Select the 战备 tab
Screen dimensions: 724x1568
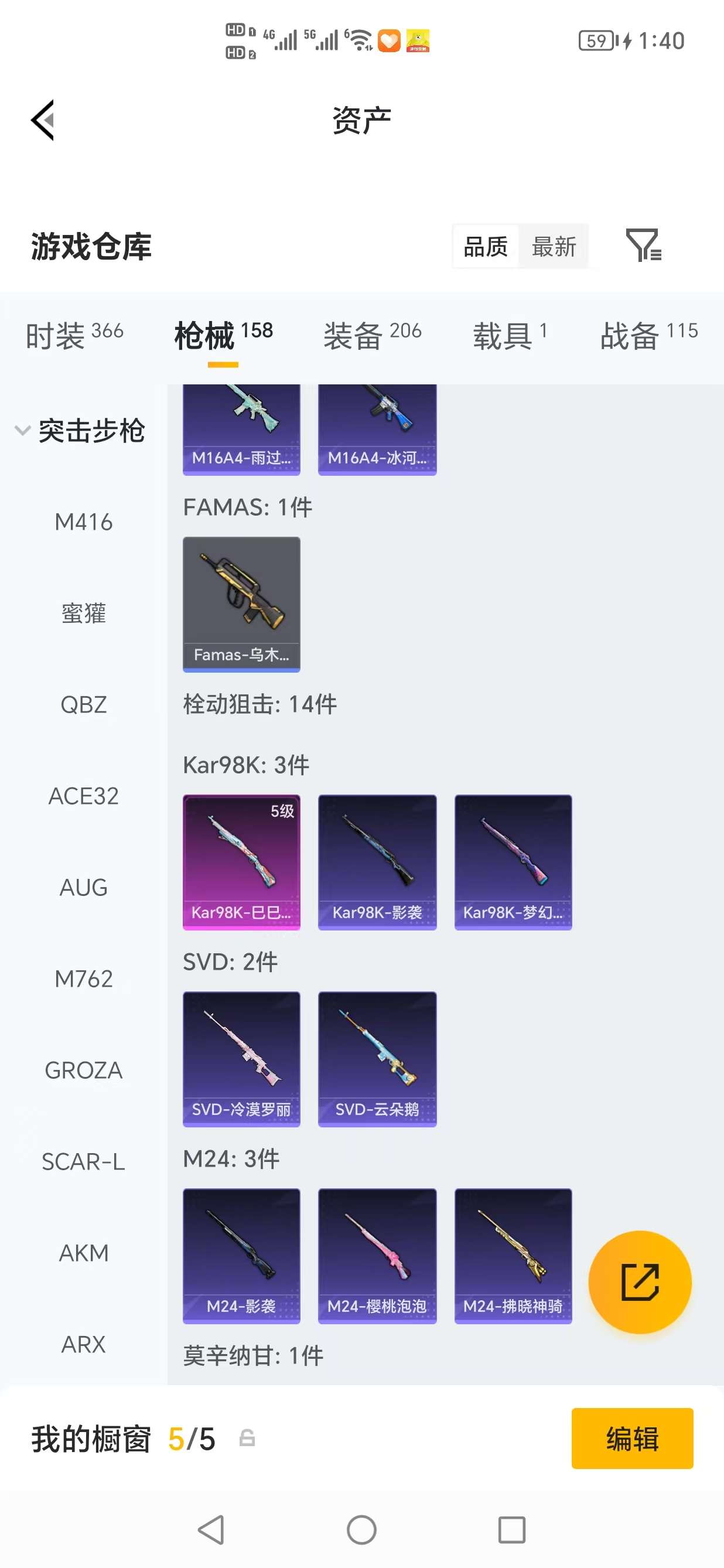pos(648,335)
